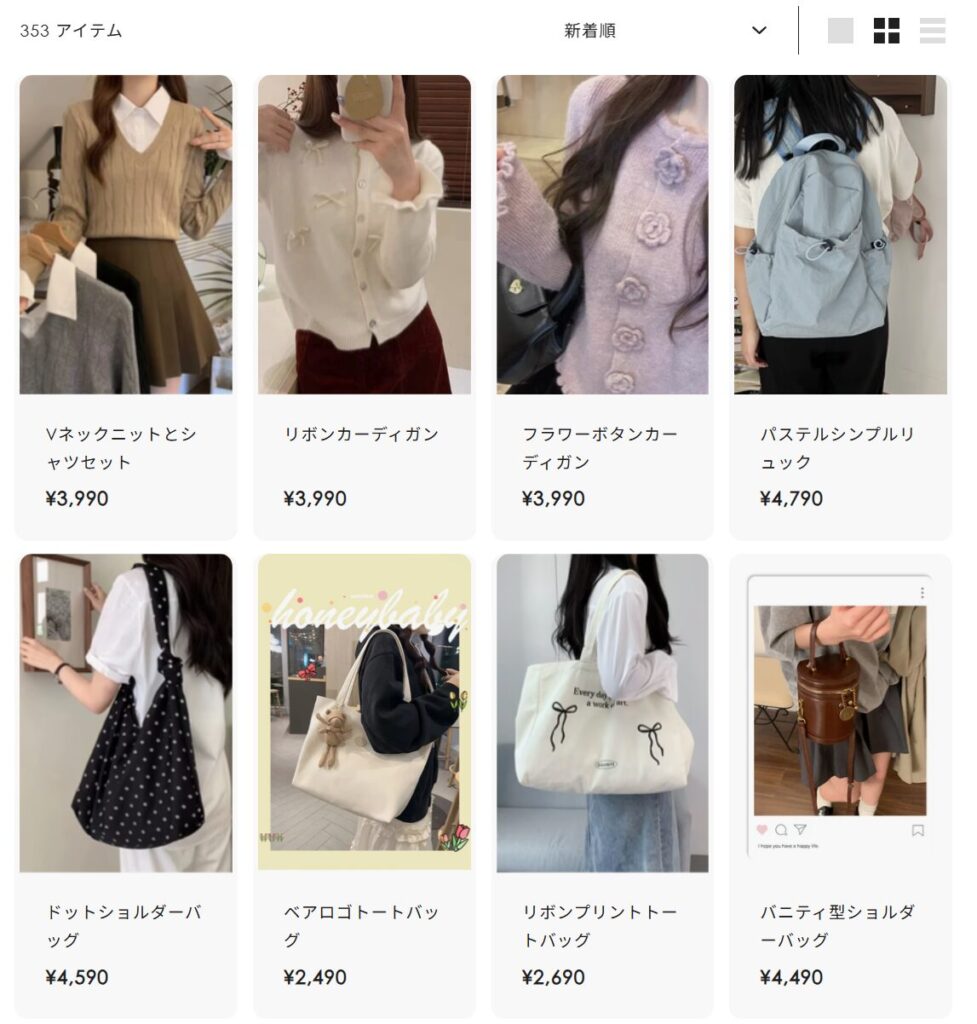Screen dimensions: 977x1024
Task: Switch to two-column grid view
Action: point(886,31)
